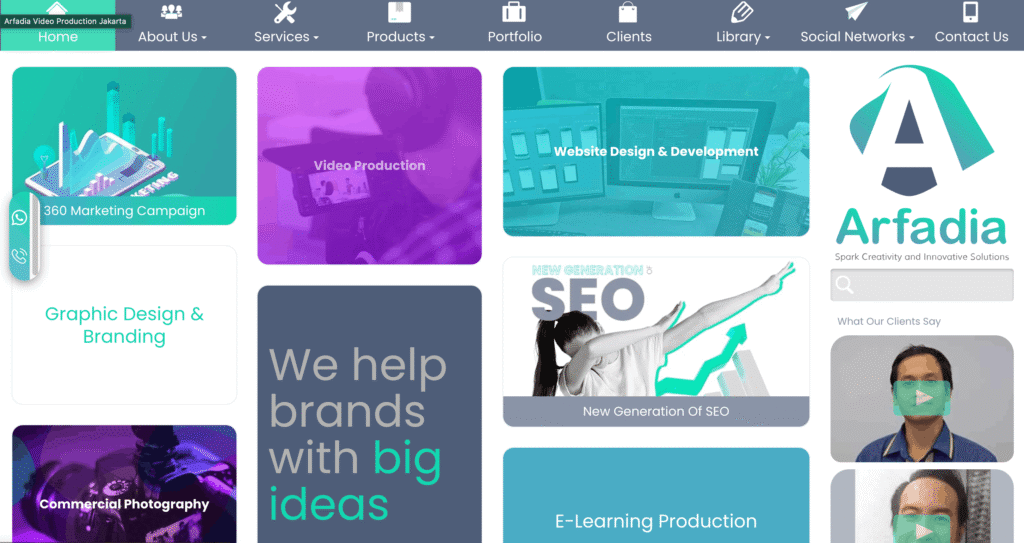Select the Video Production tile
Screen dimensions: 1024x543
(x=369, y=165)
